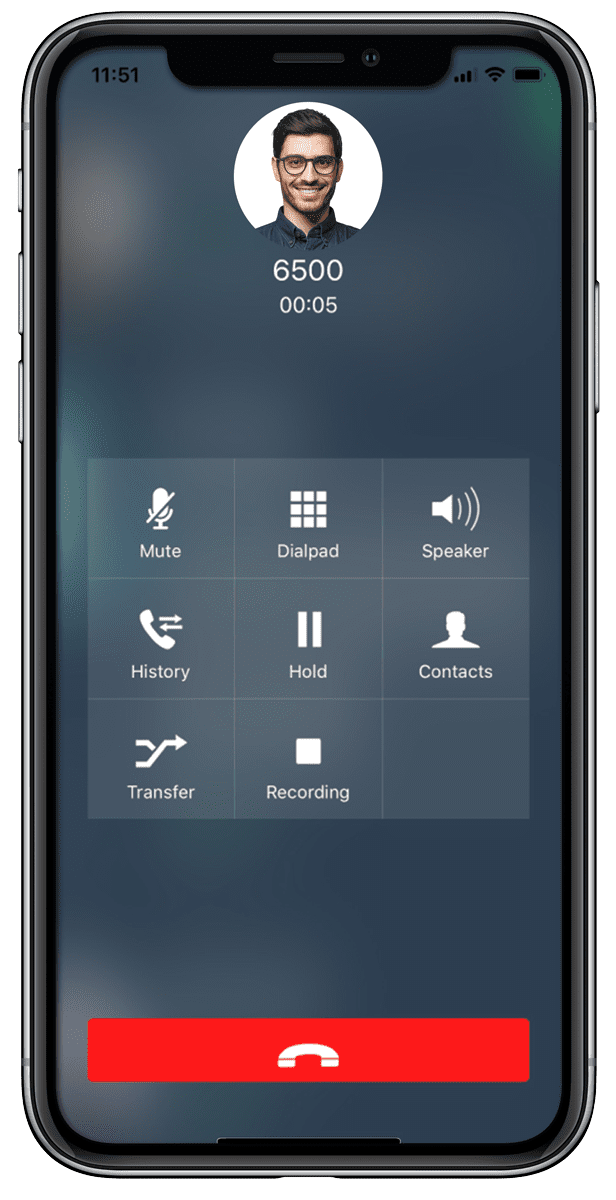Open the Dialpad
This screenshot has height=1200, width=616.
point(308,518)
